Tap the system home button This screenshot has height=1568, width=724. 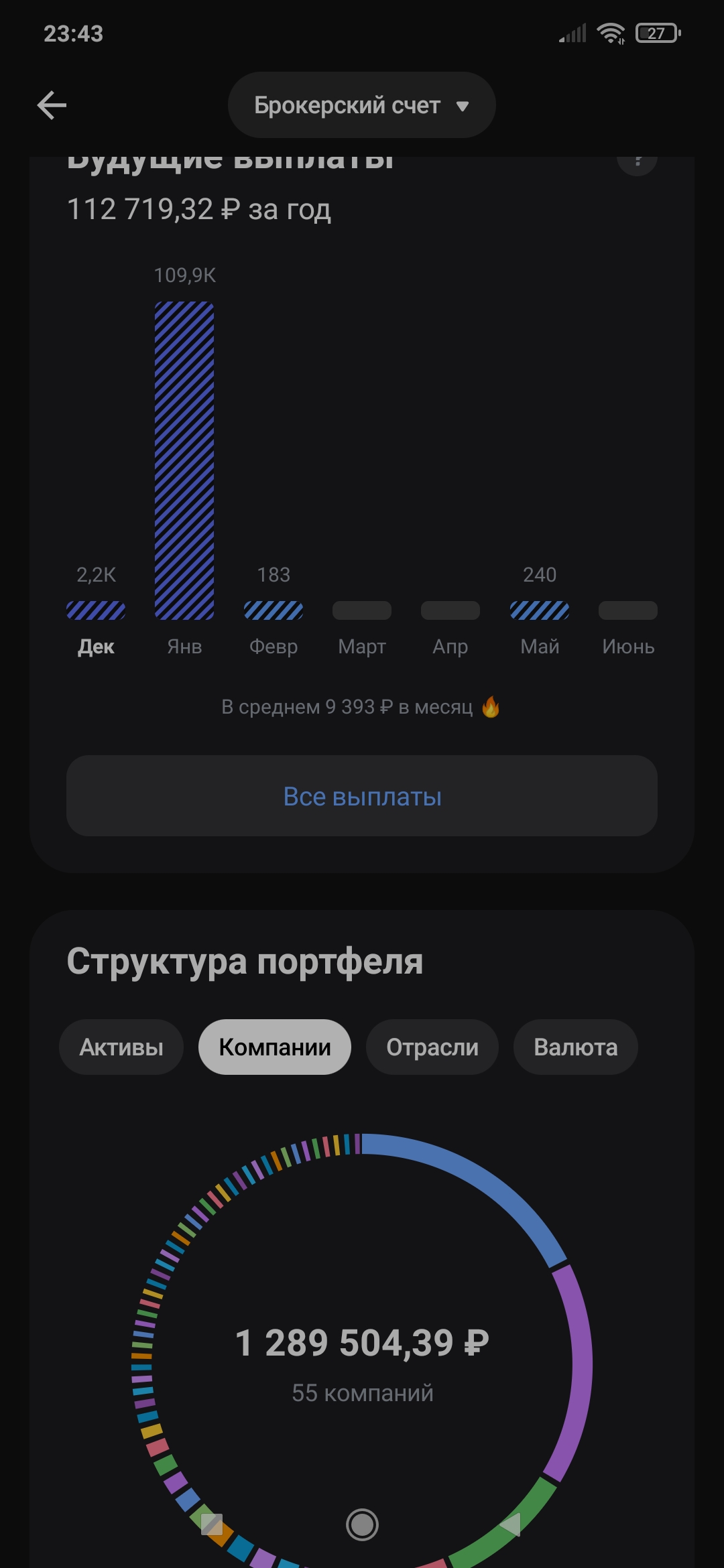(362, 1525)
